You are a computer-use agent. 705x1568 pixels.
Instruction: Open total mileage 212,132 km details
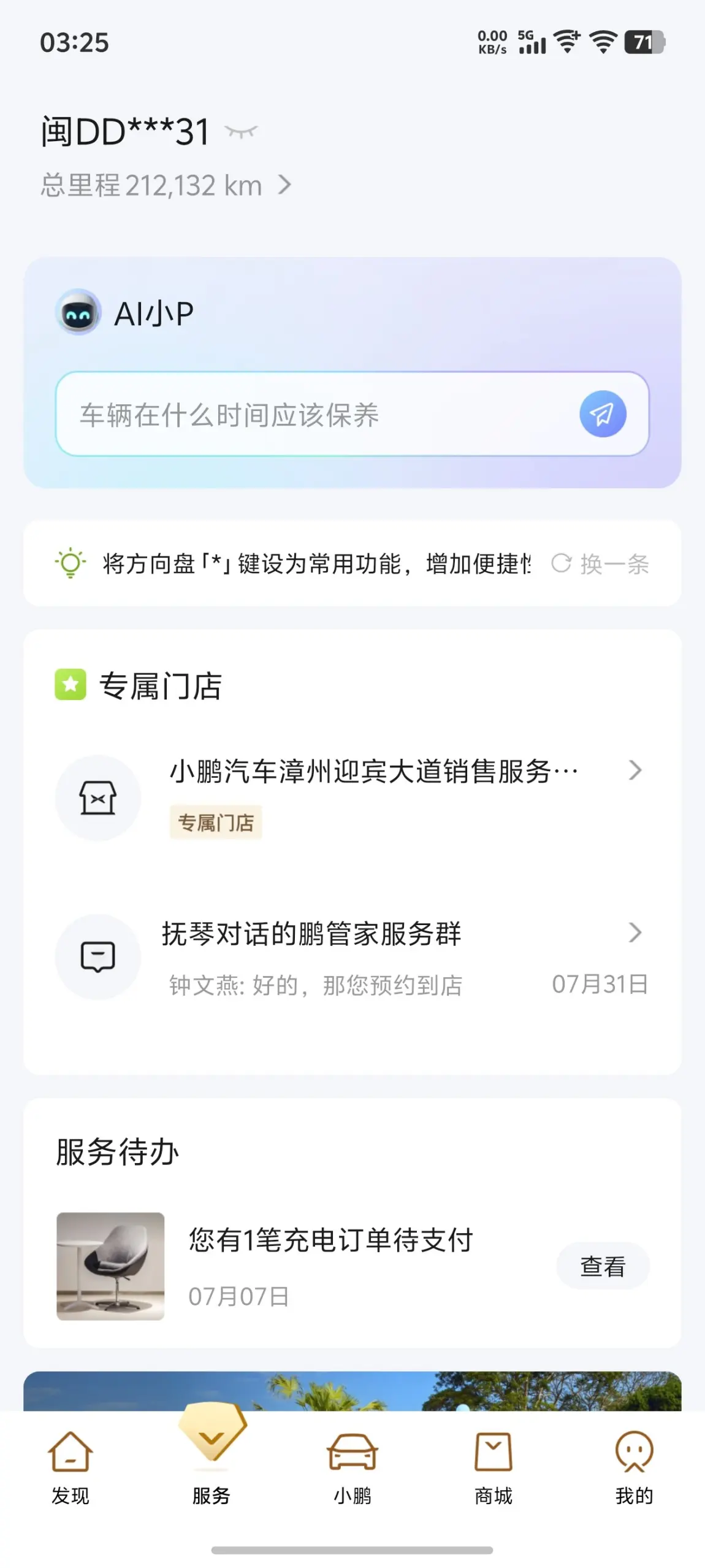pyautogui.click(x=166, y=185)
